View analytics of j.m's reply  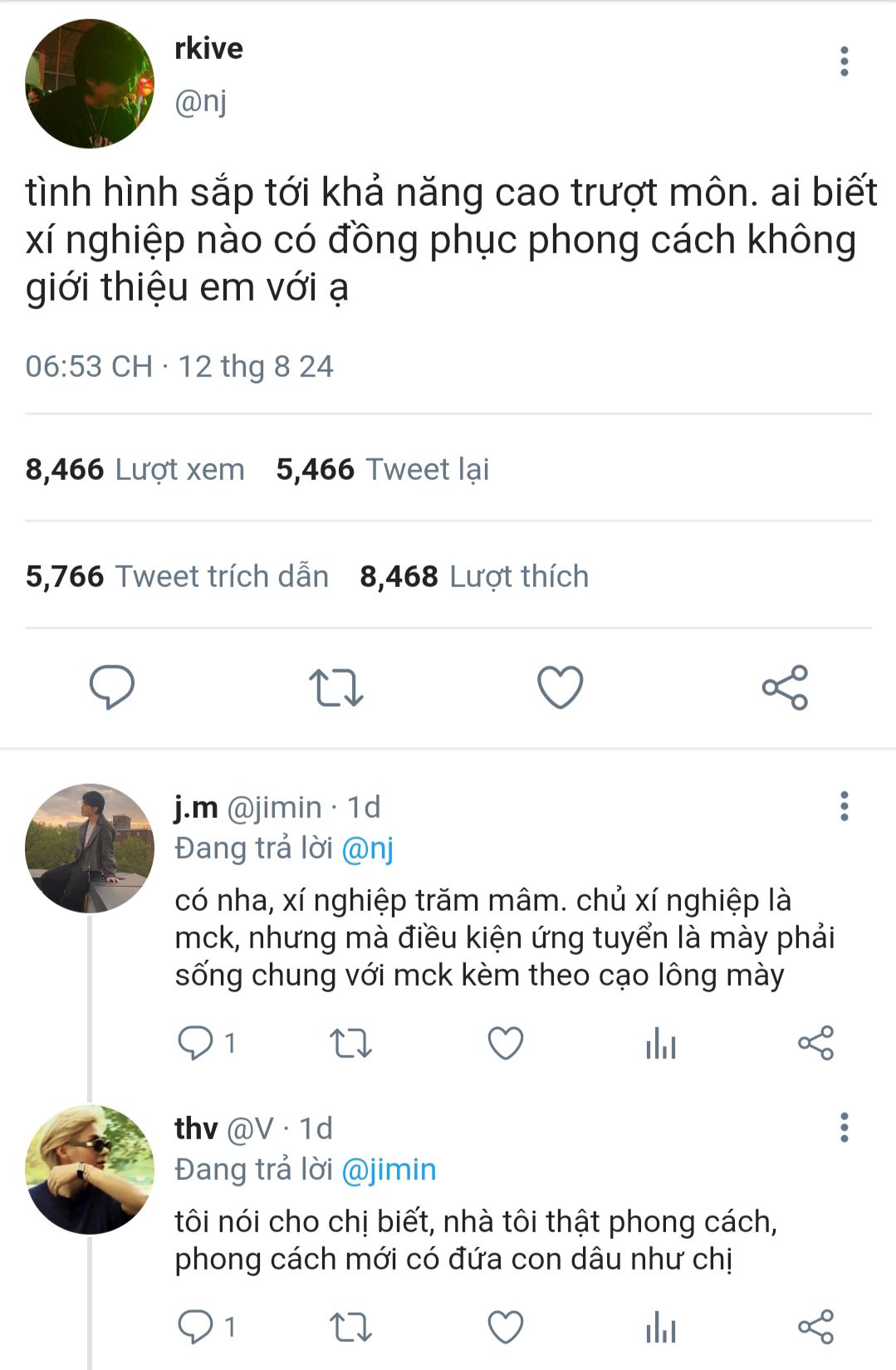(661, 1043)
